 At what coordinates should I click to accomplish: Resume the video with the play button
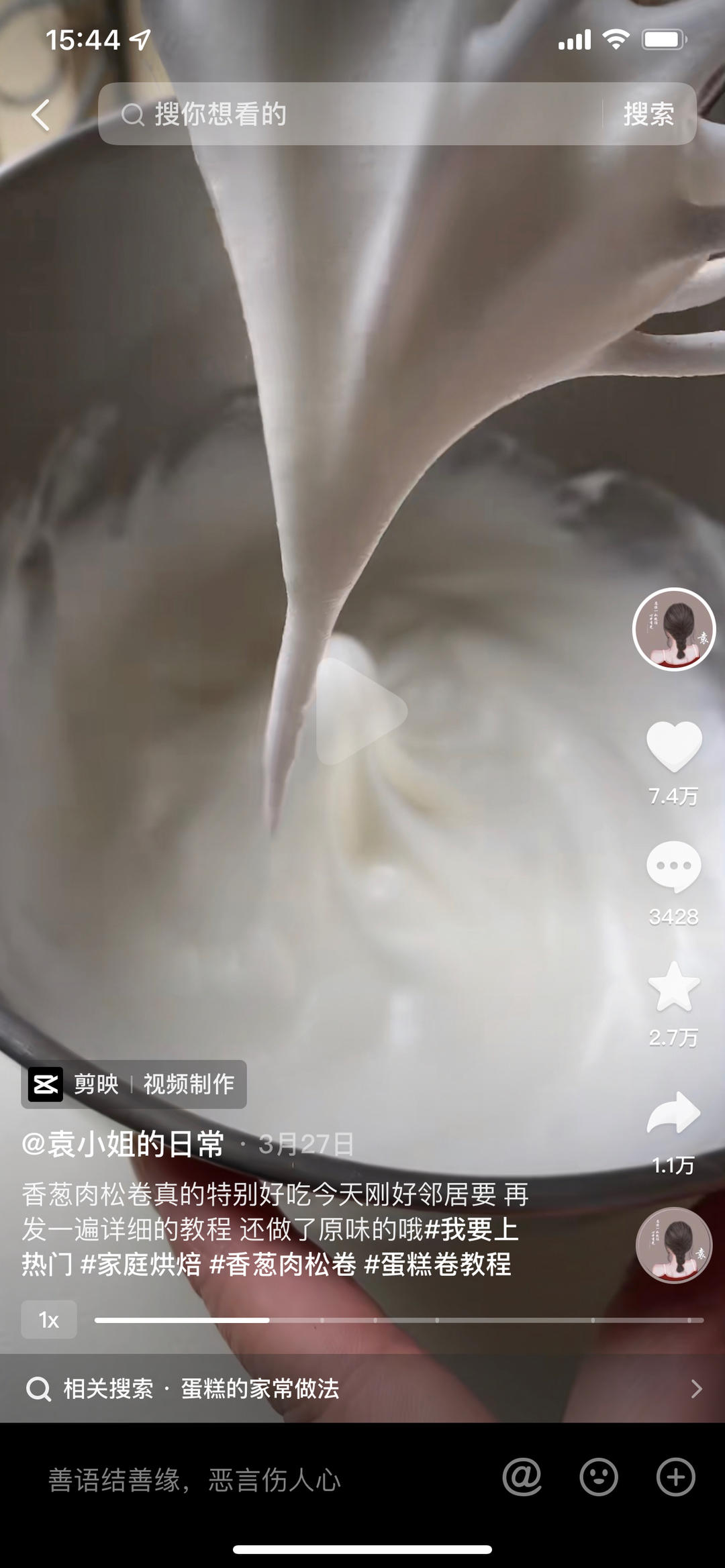pyautogui.click(x=361, y=711)
